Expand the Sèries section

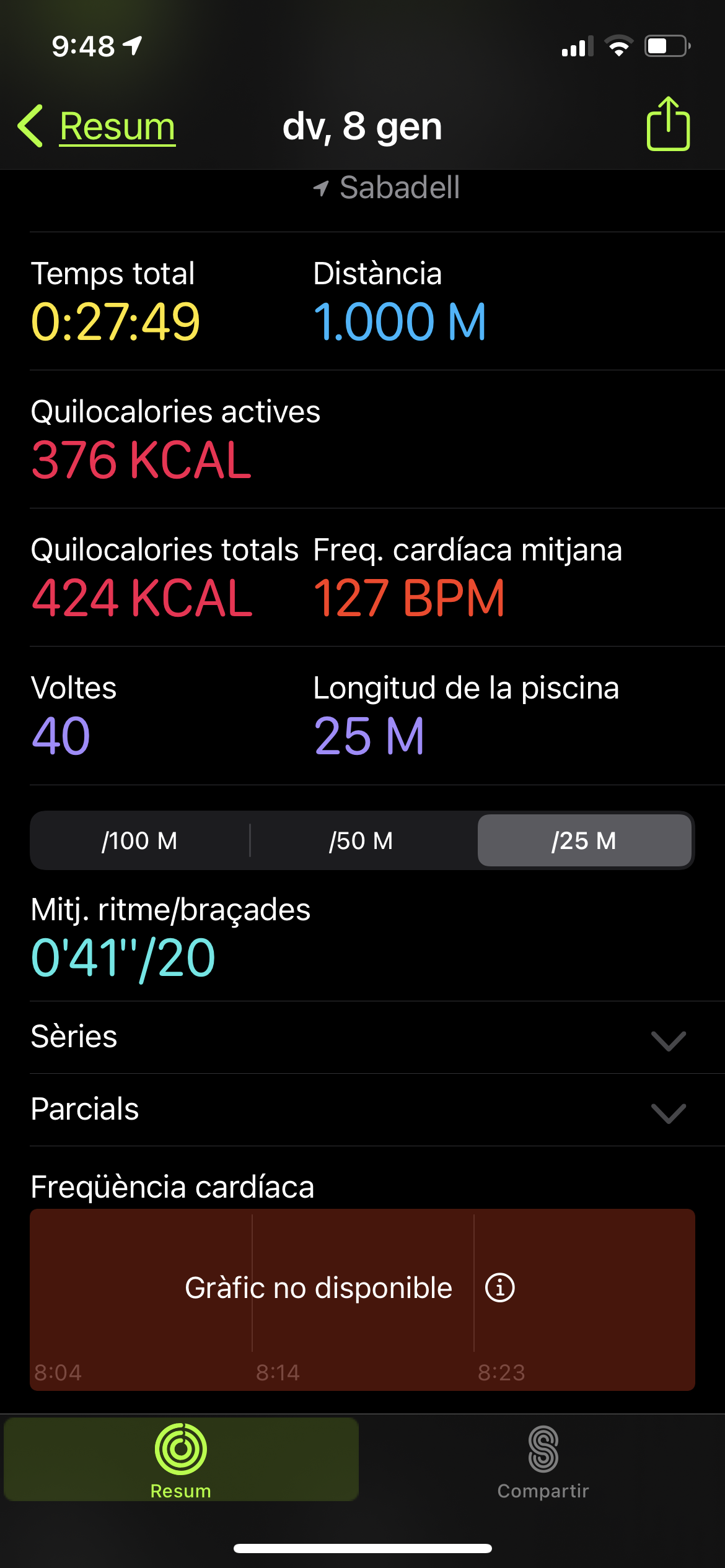[x=668, y=1039]
